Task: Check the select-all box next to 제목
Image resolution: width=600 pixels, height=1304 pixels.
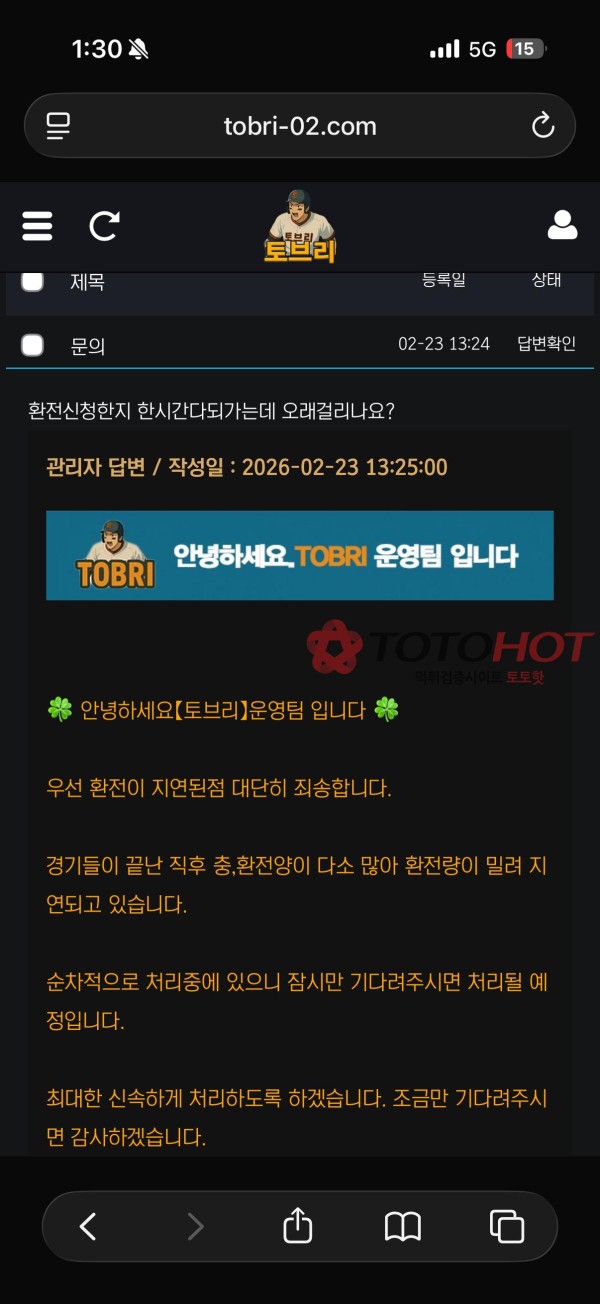Action: click(x=33, y=281)
